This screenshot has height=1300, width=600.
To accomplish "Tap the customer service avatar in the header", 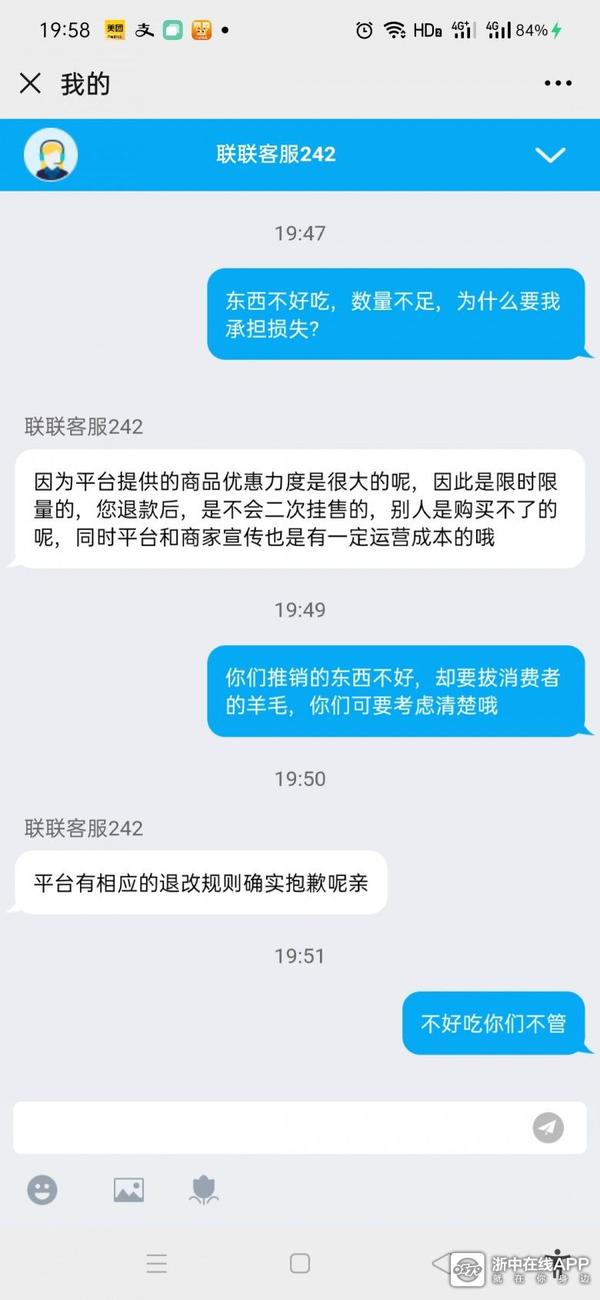I will (x=50, y=155).
